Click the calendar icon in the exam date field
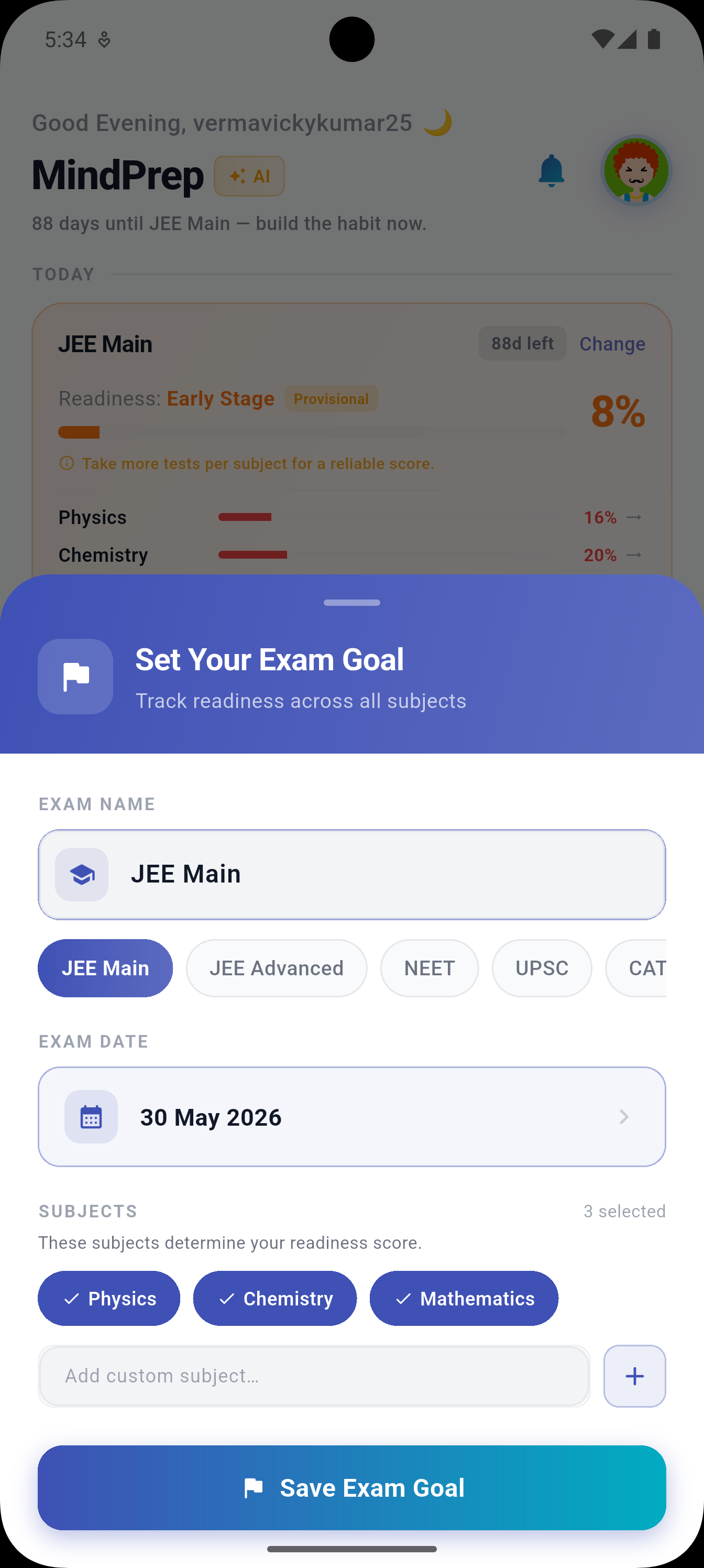Viewport: 704px width, 1568px height. (x=91, y=1116)
